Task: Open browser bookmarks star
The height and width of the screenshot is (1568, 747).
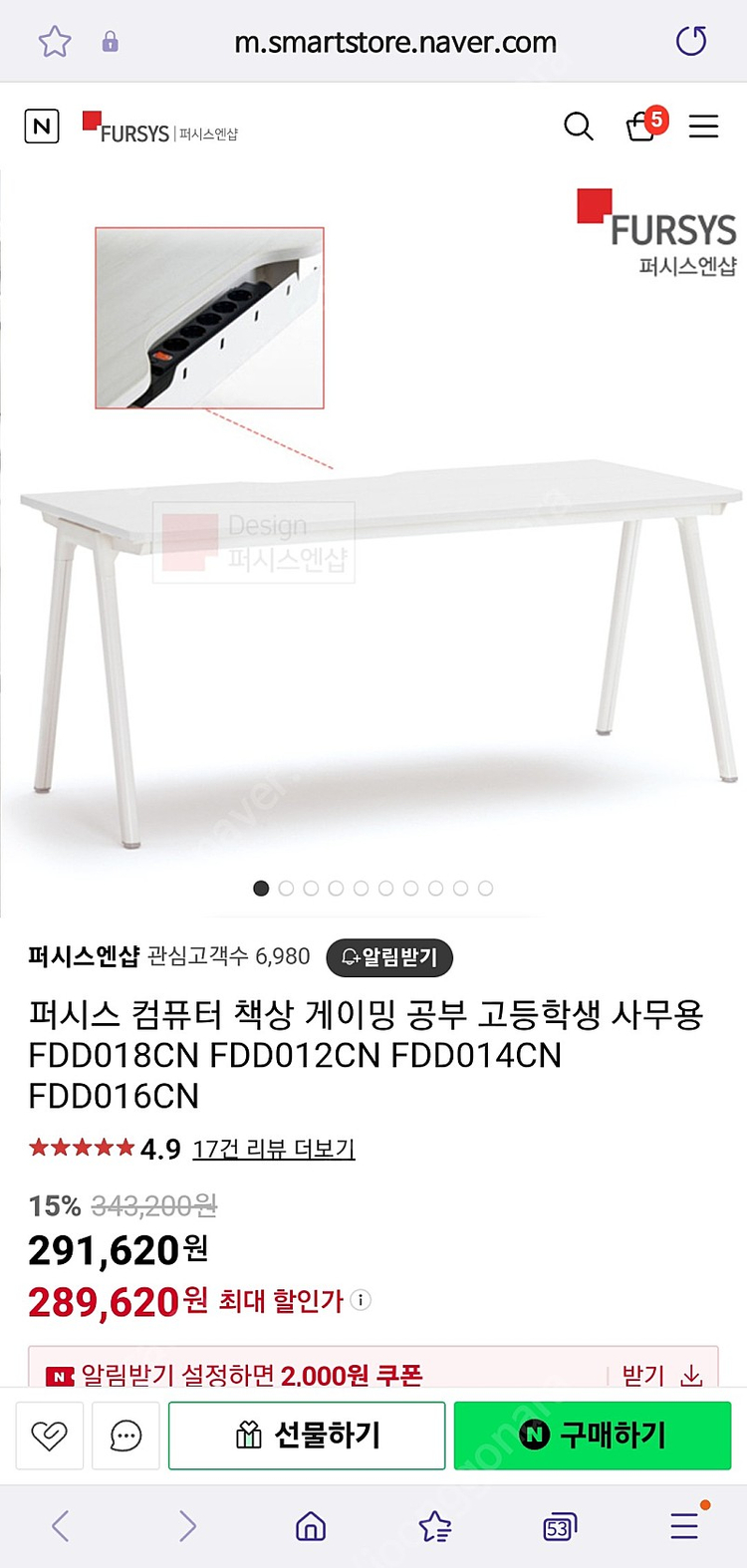Action: pyautogui.click(x=434, y=1525)
